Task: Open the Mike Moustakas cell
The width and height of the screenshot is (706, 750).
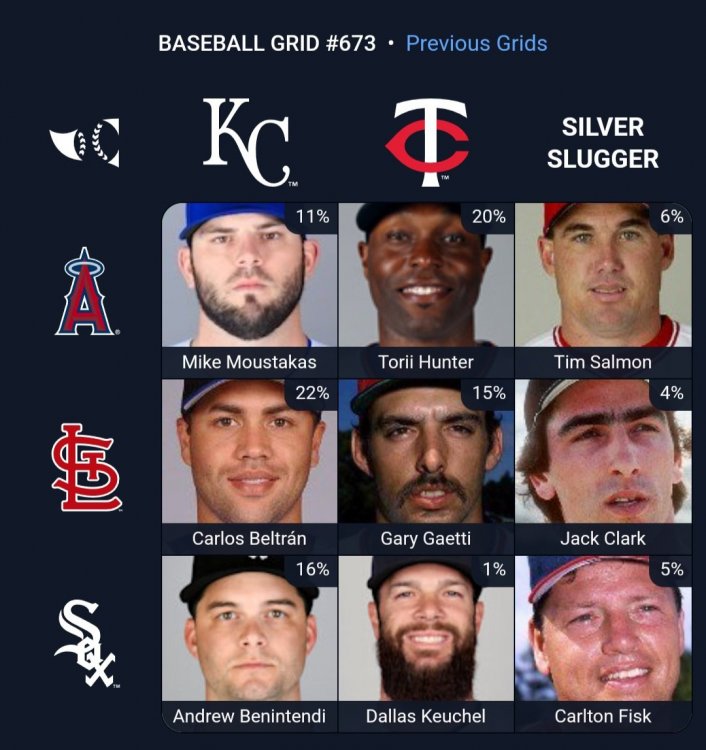Action: (249, 290)
